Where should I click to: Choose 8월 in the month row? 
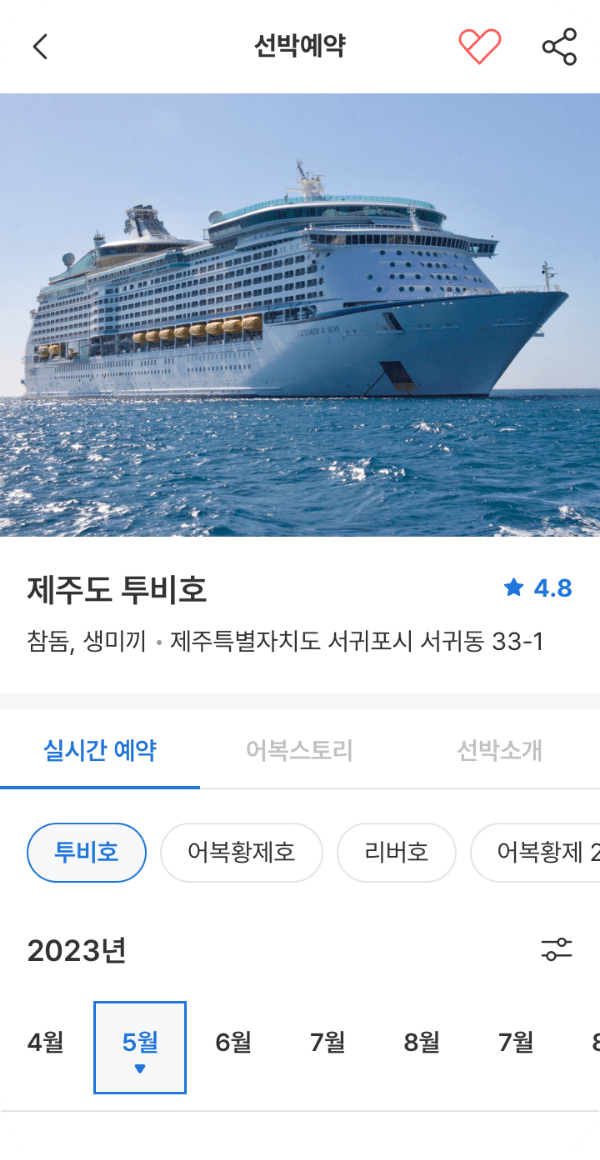click(x=422, y=1042)
